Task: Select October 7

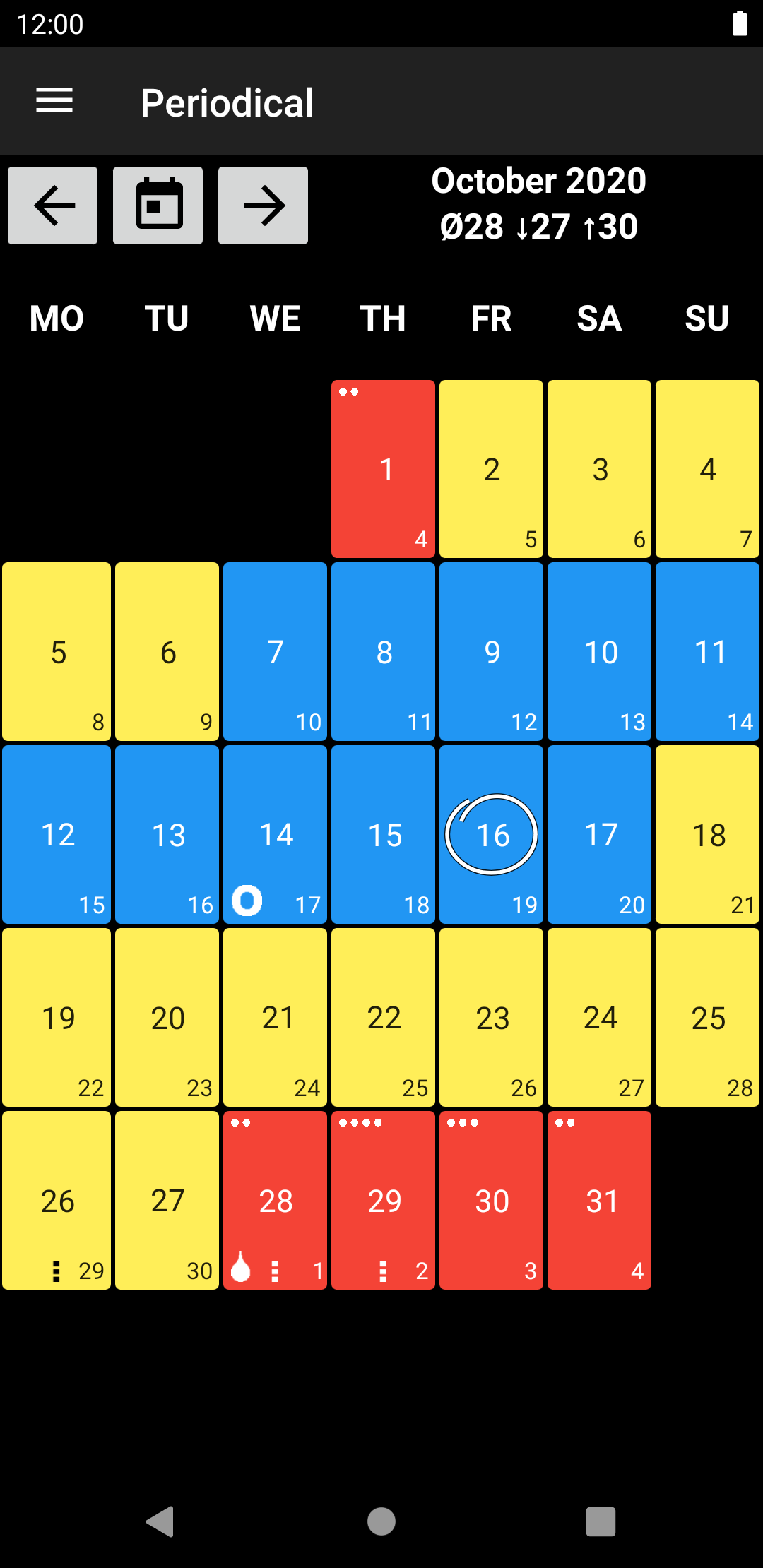Action: [275, 651]
